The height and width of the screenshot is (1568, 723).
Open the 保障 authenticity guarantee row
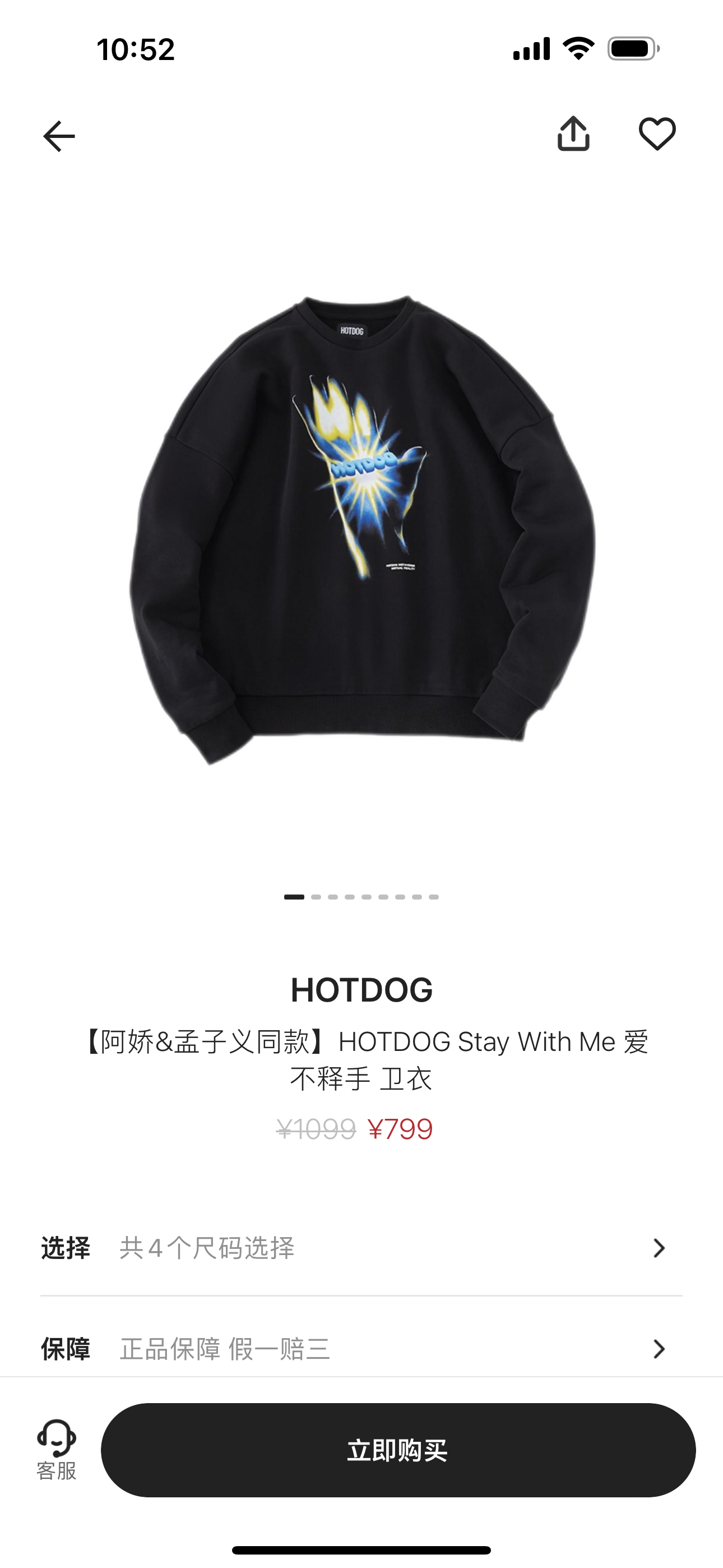coord(361,1348)
